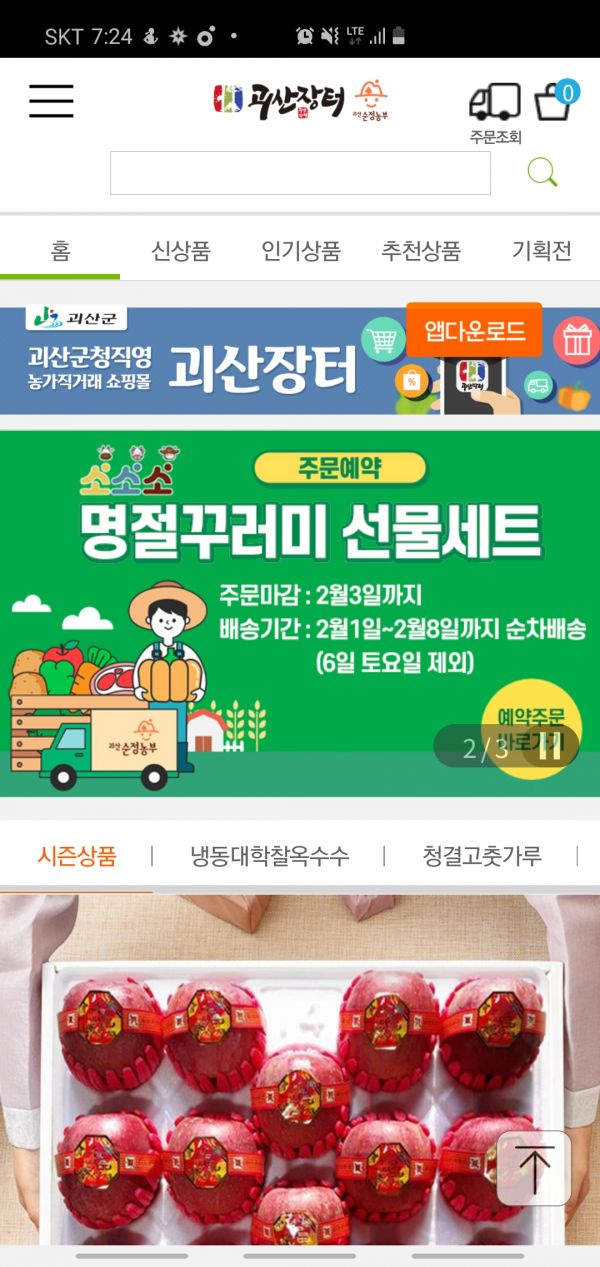Pause the banner slideshow

coord(551,748)
